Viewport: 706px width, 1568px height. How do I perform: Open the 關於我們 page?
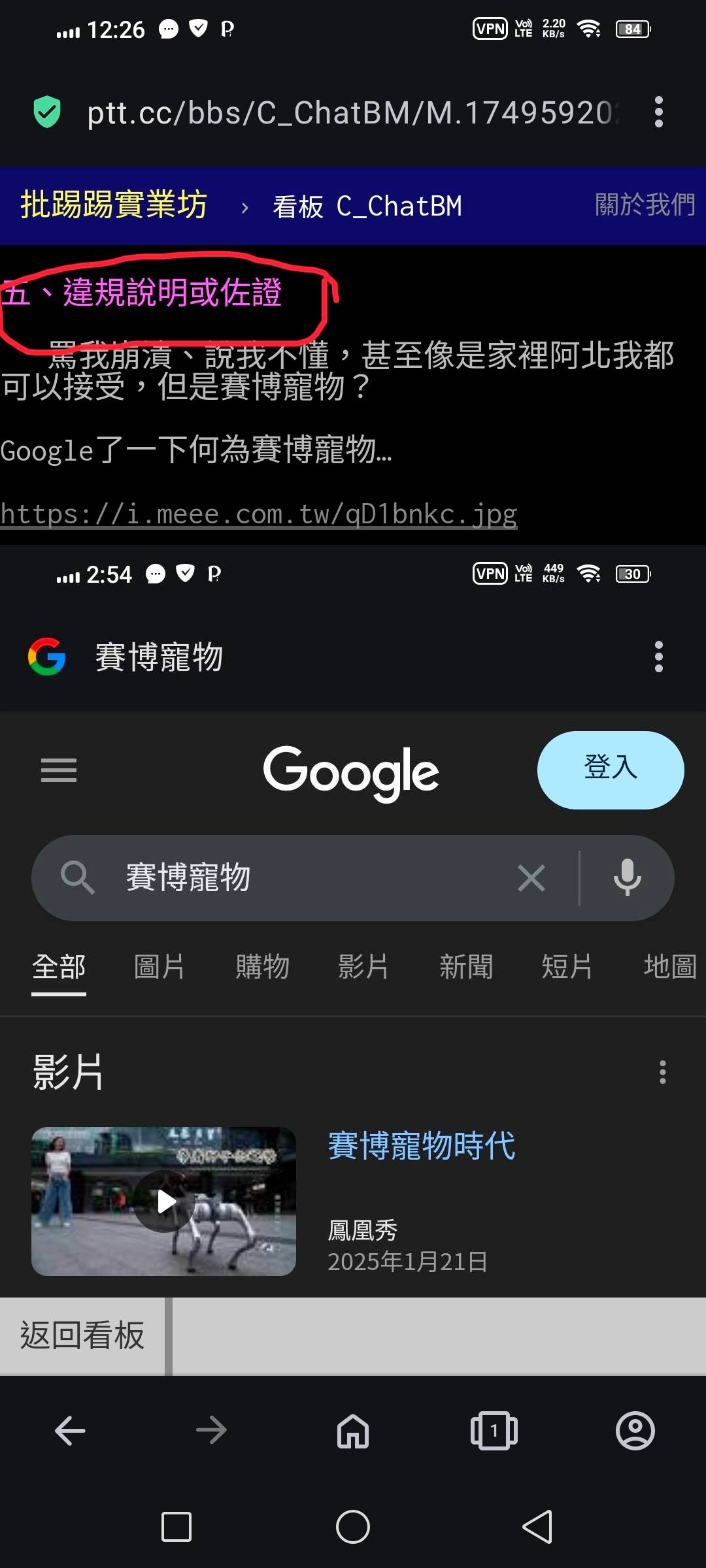tap(644, 205)
